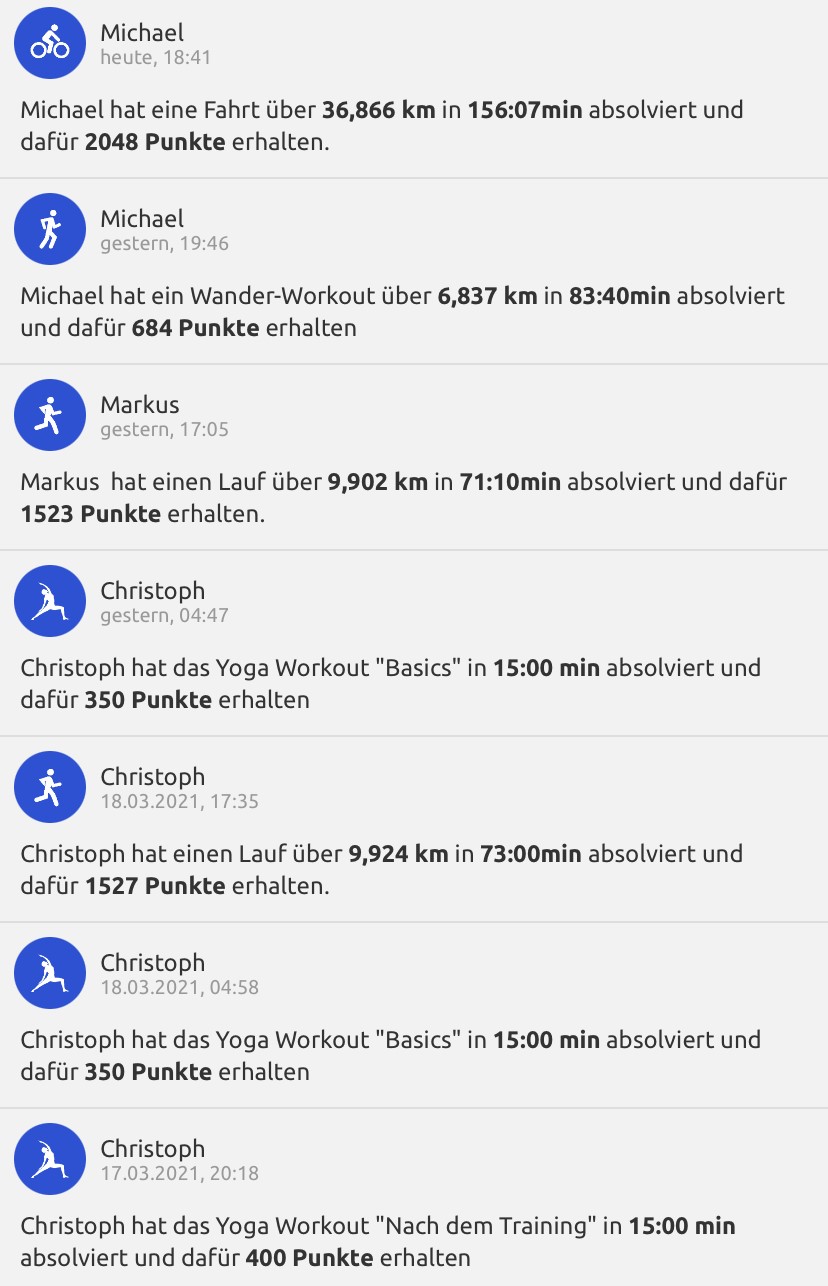Select the running icon on Christoph's 18.03 Lauf
Screen dimensions: 828x1286
tap(49, 787)
